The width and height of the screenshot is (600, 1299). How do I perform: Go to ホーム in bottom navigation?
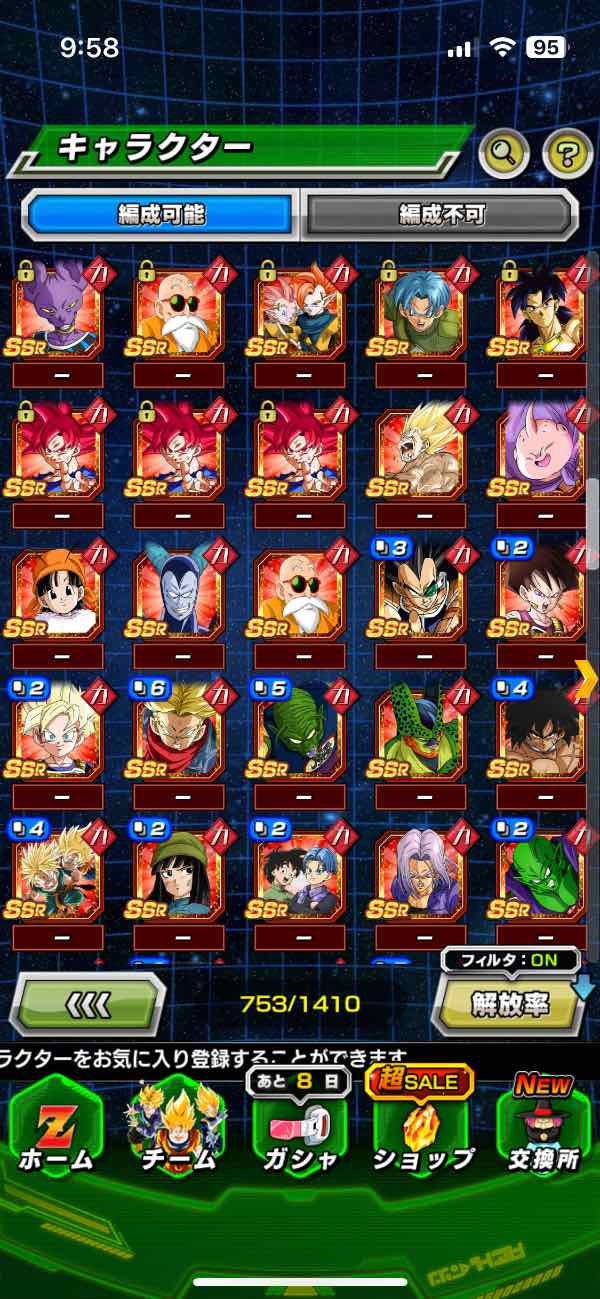coord(55,1130)
